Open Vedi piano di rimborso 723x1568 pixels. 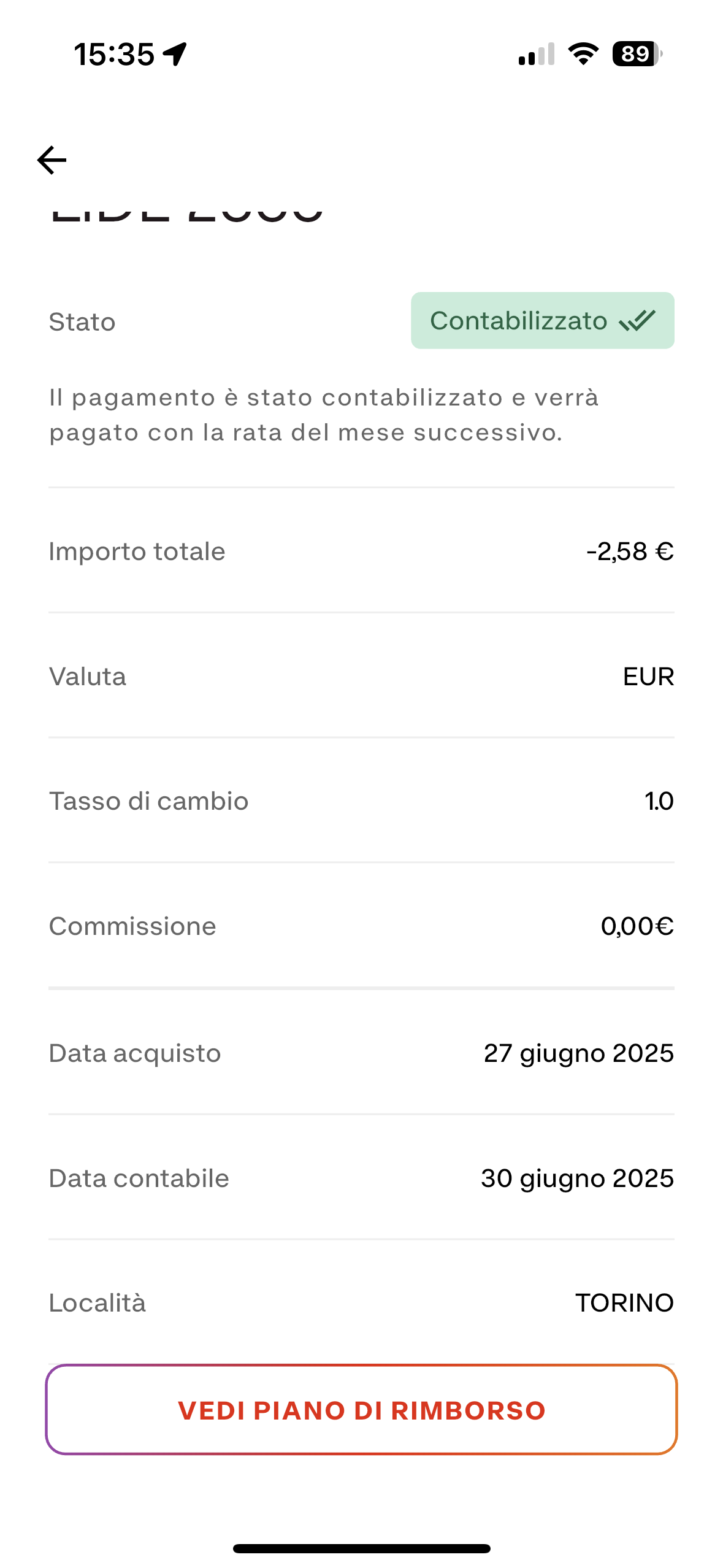pos(361,1410)
